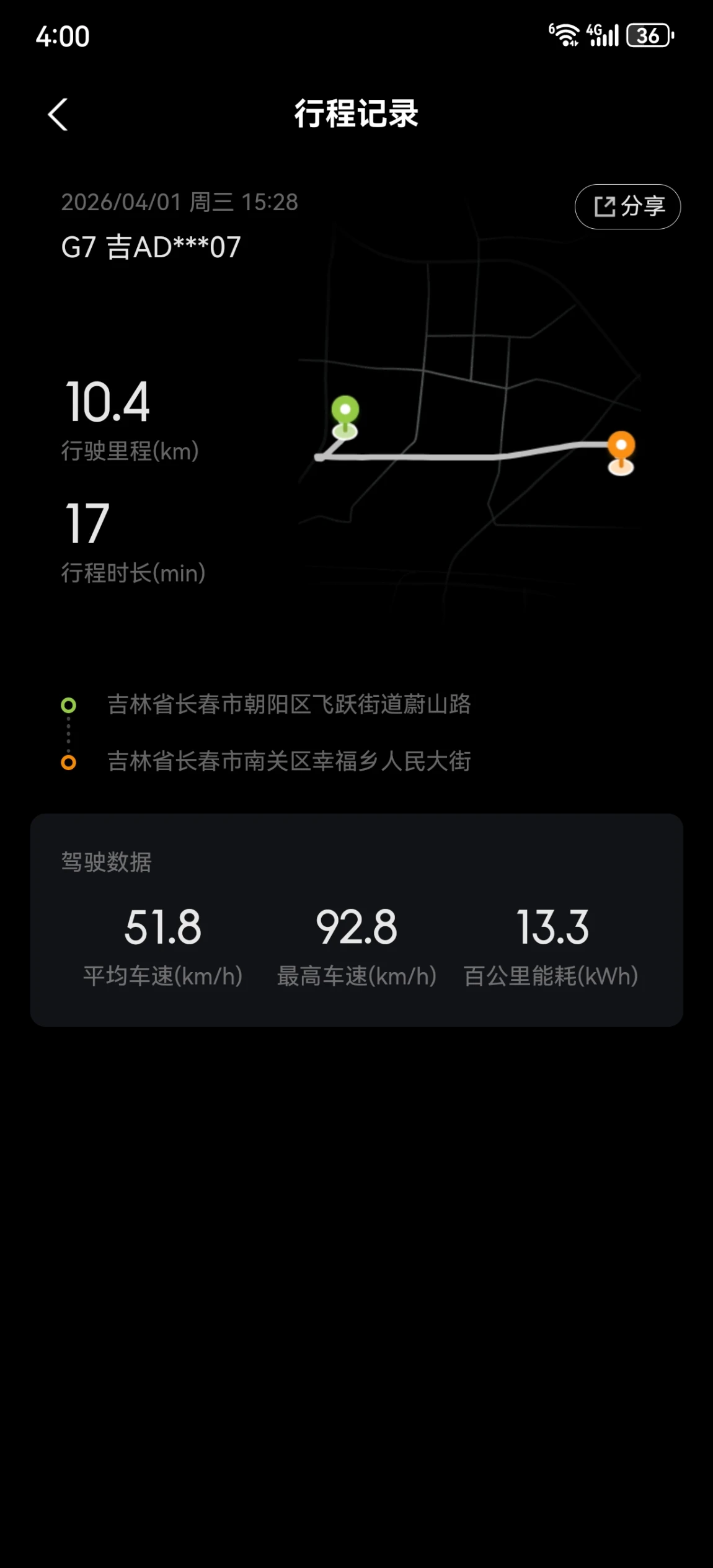Go back from the 行程记录 screen
Image resolution: width=713 pixels, height=1568 pixels.
point(58,115)
